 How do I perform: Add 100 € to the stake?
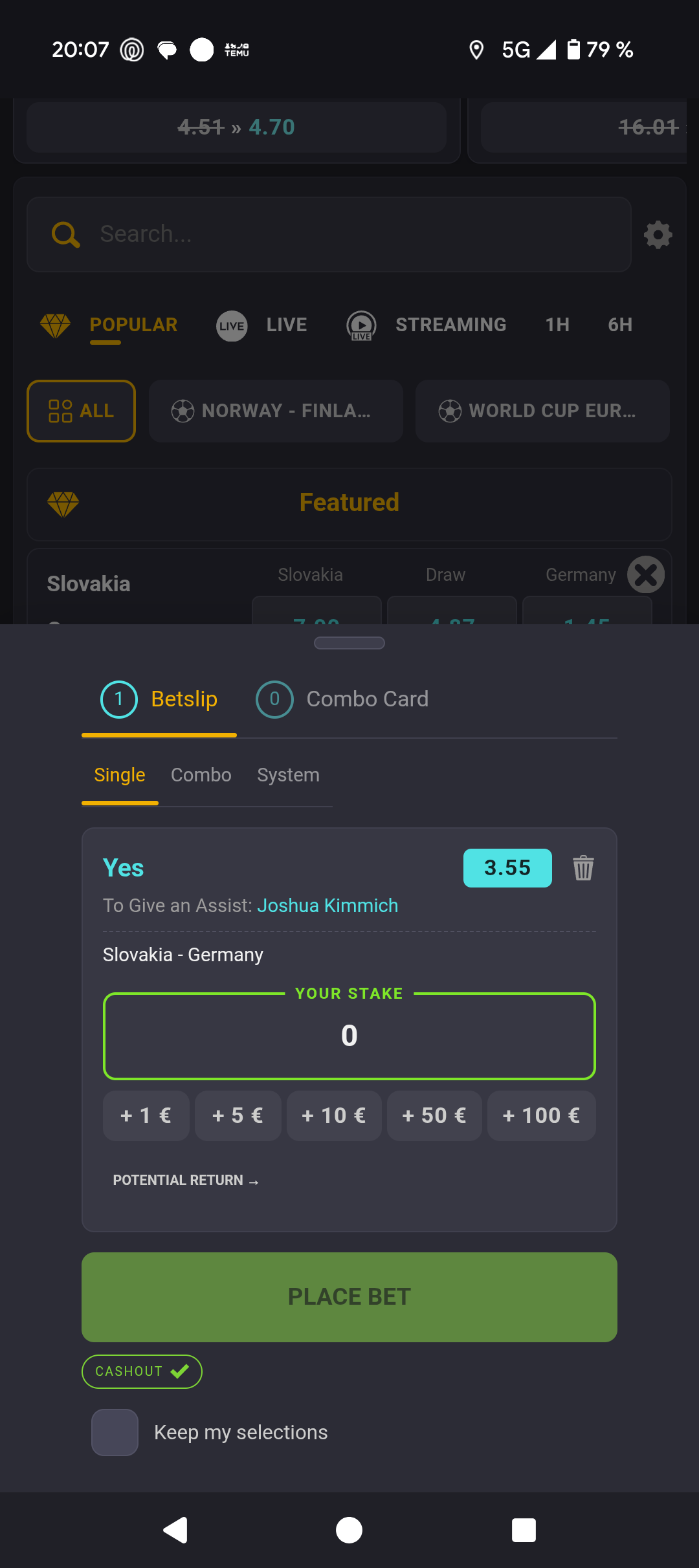[542, 1115]
